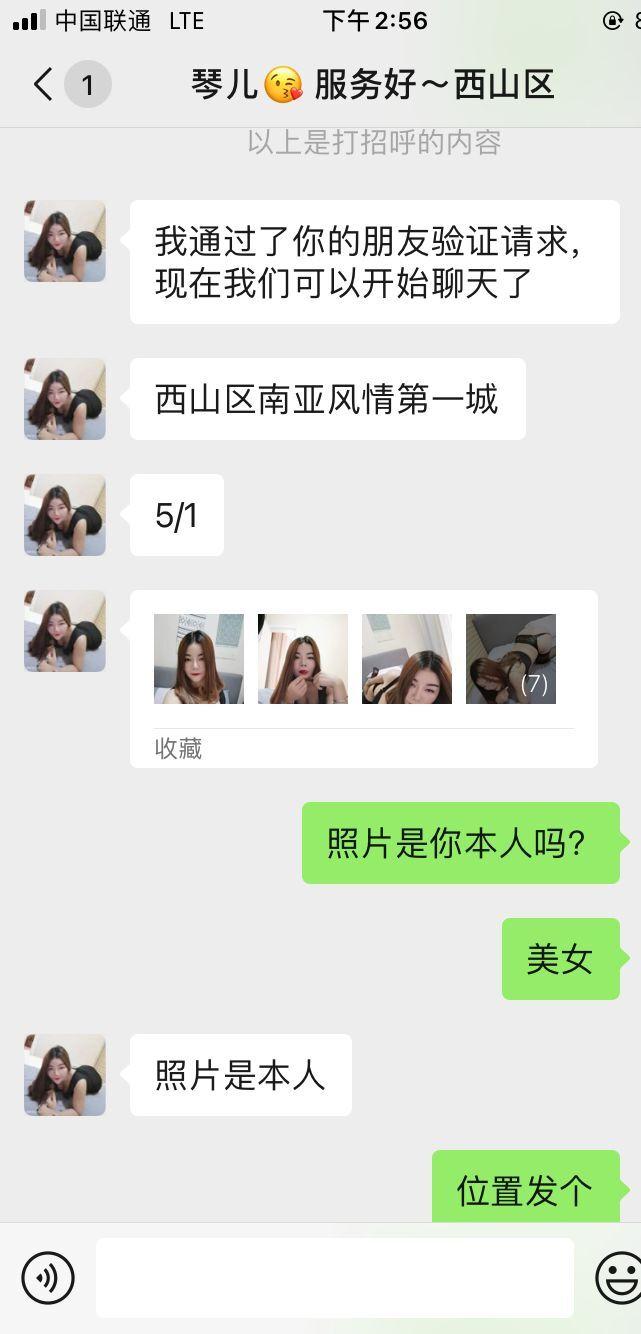Switch to voice message input
Image resolution: width=641 pixels, height=1334 pixels.
tap(48, 1277)
